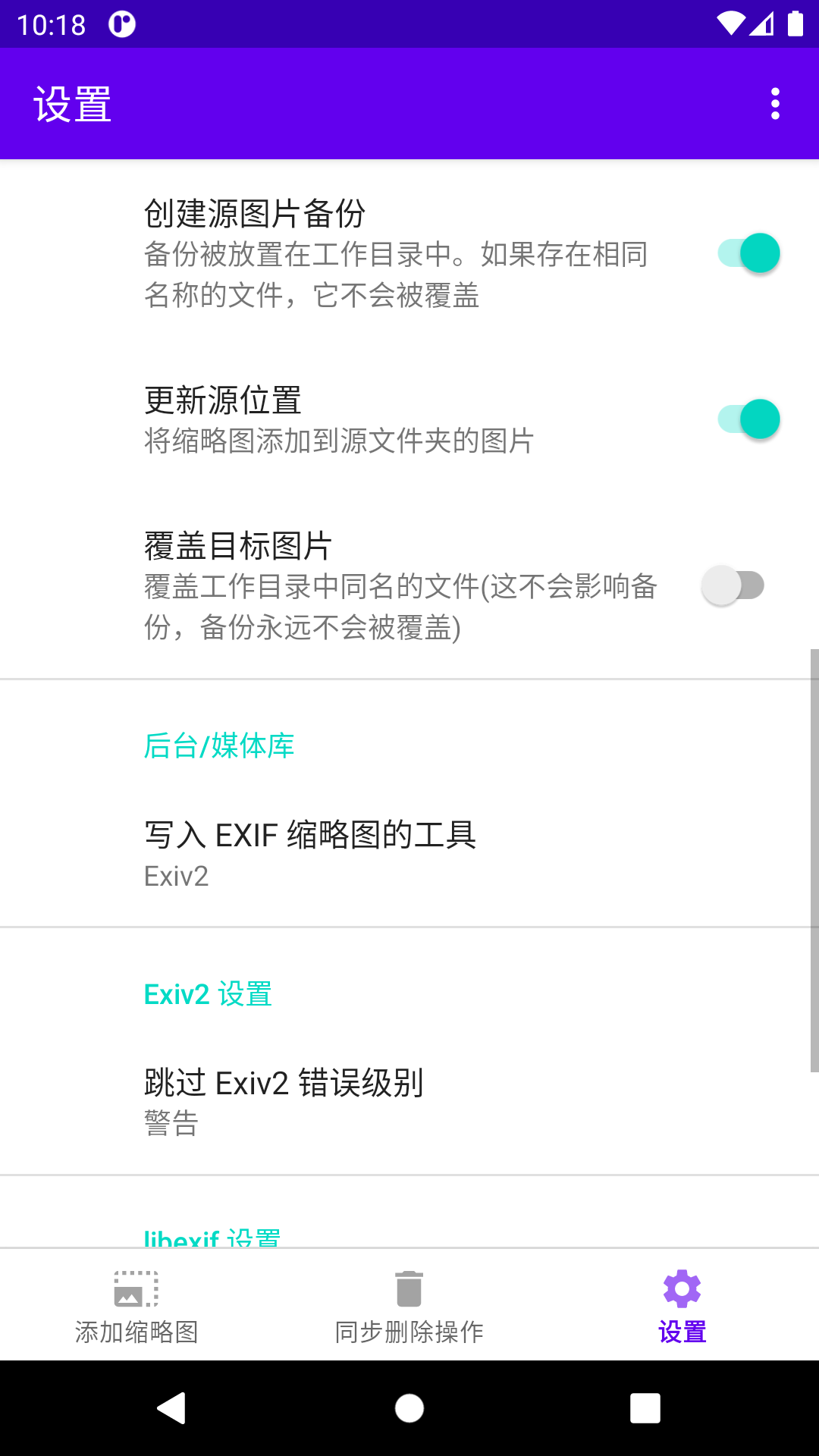Open 写入 EXIF 缩略图的工具 setting
Screen dimensions: 819x1456
[409, 854]
